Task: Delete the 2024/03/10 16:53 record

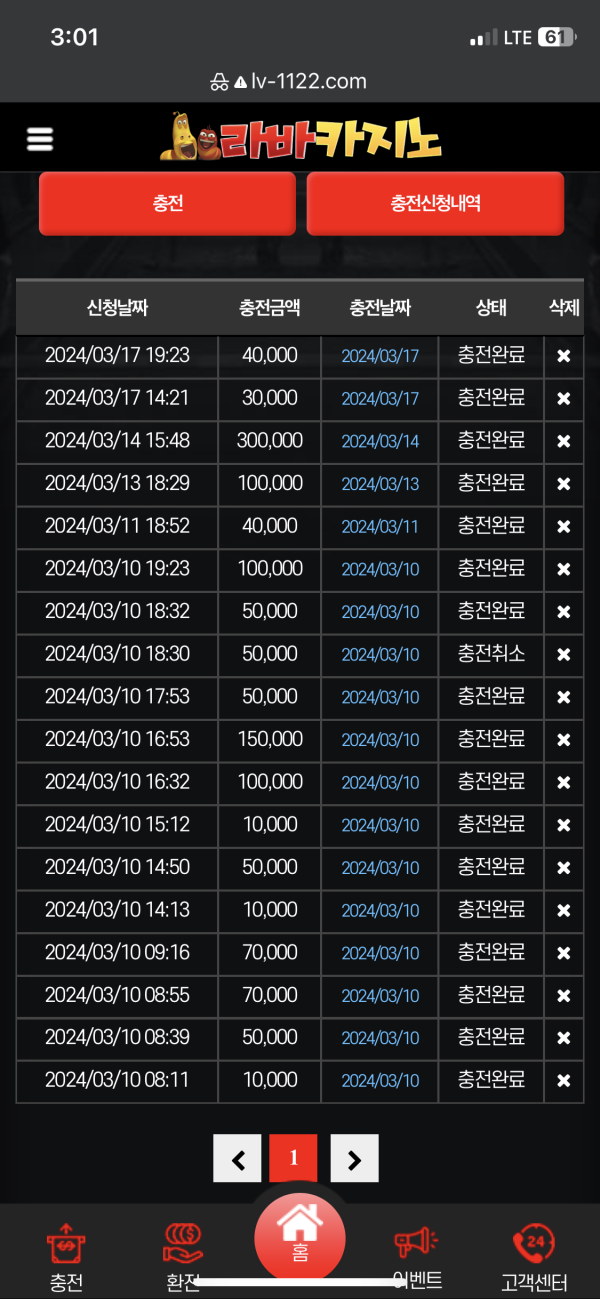Action: coord(564,740)
